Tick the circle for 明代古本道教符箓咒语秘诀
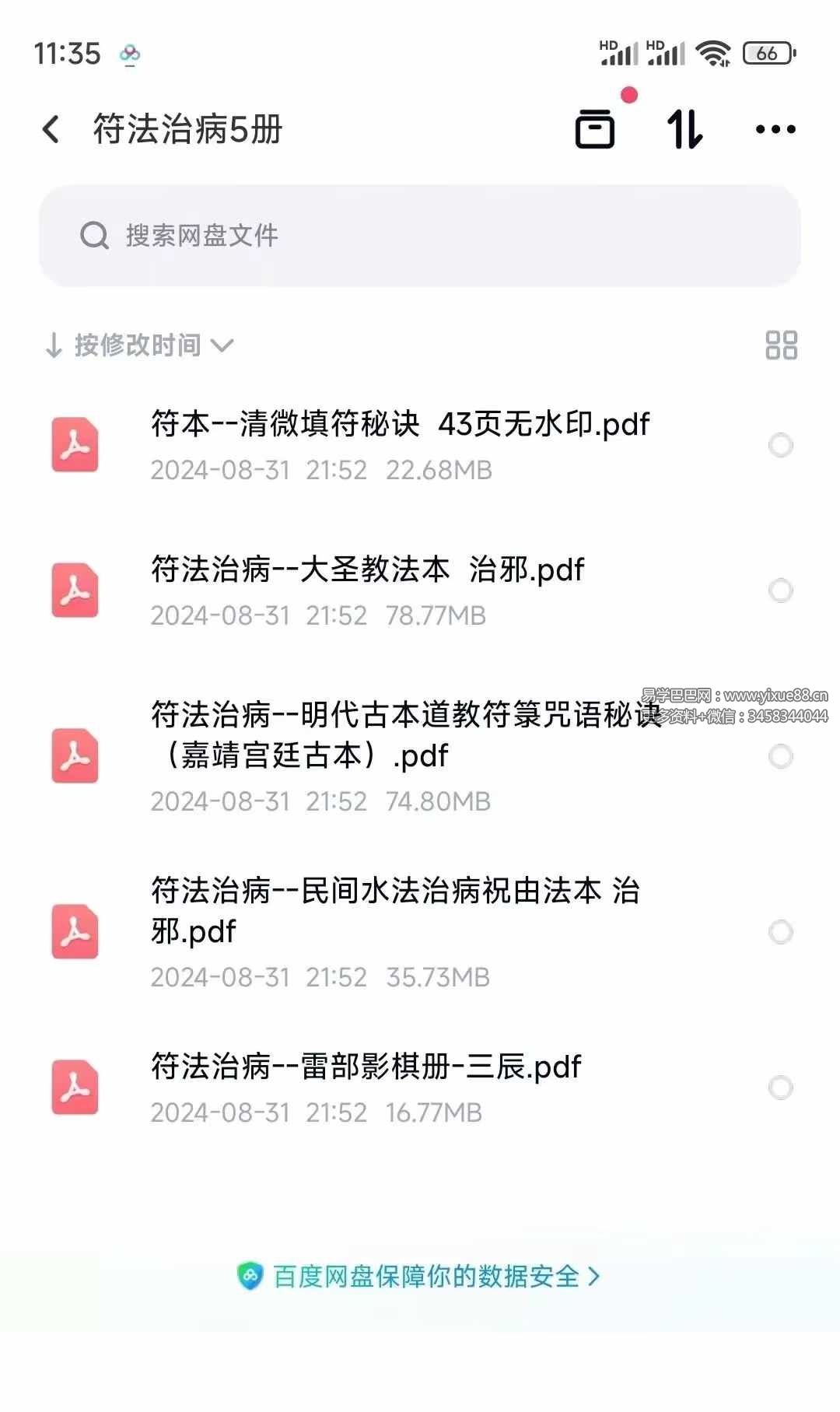This screenshot has height=1412, width=840. point(780,756)
